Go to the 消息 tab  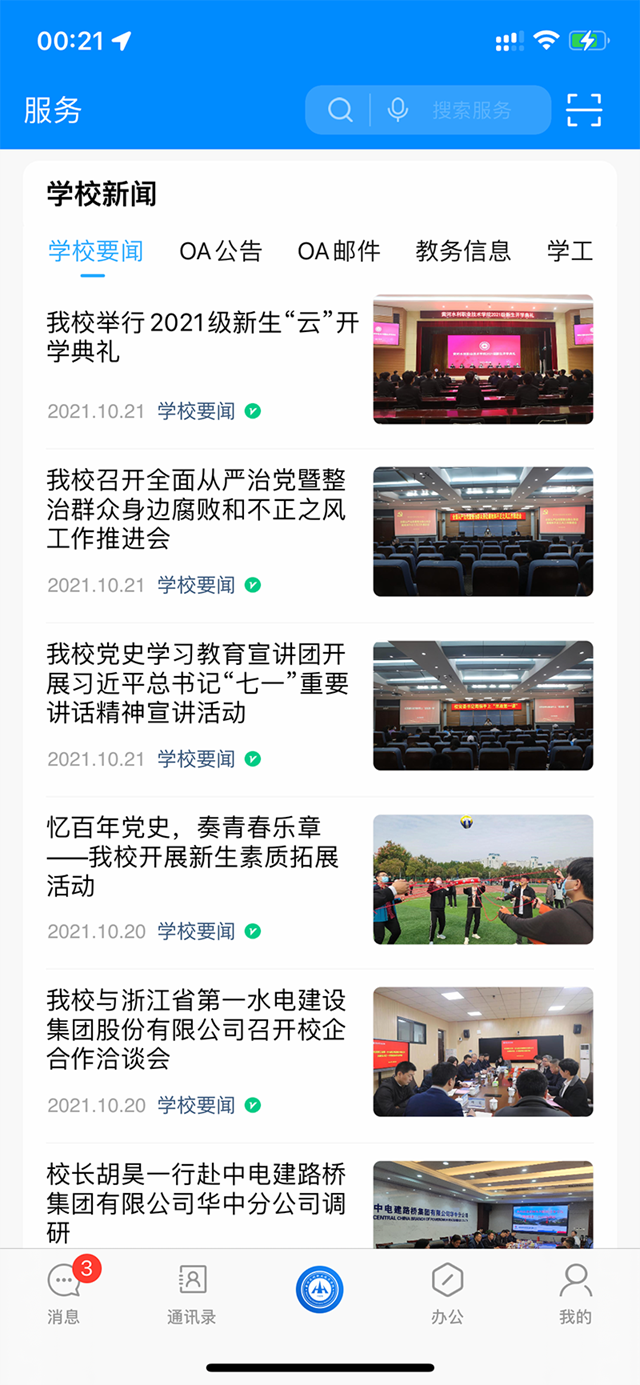pos(64,1292)
